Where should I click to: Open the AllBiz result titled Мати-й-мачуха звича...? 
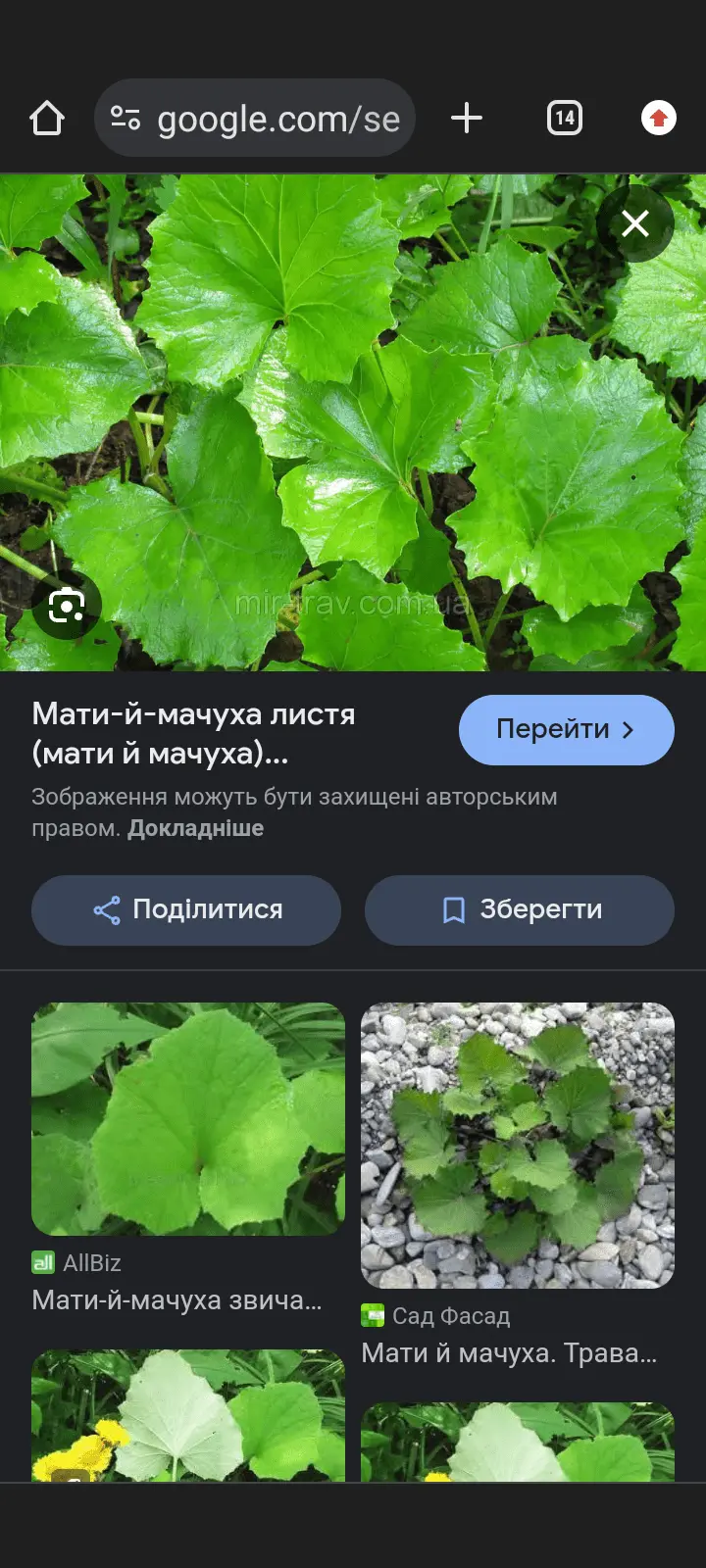click(x=176, y=1299)
